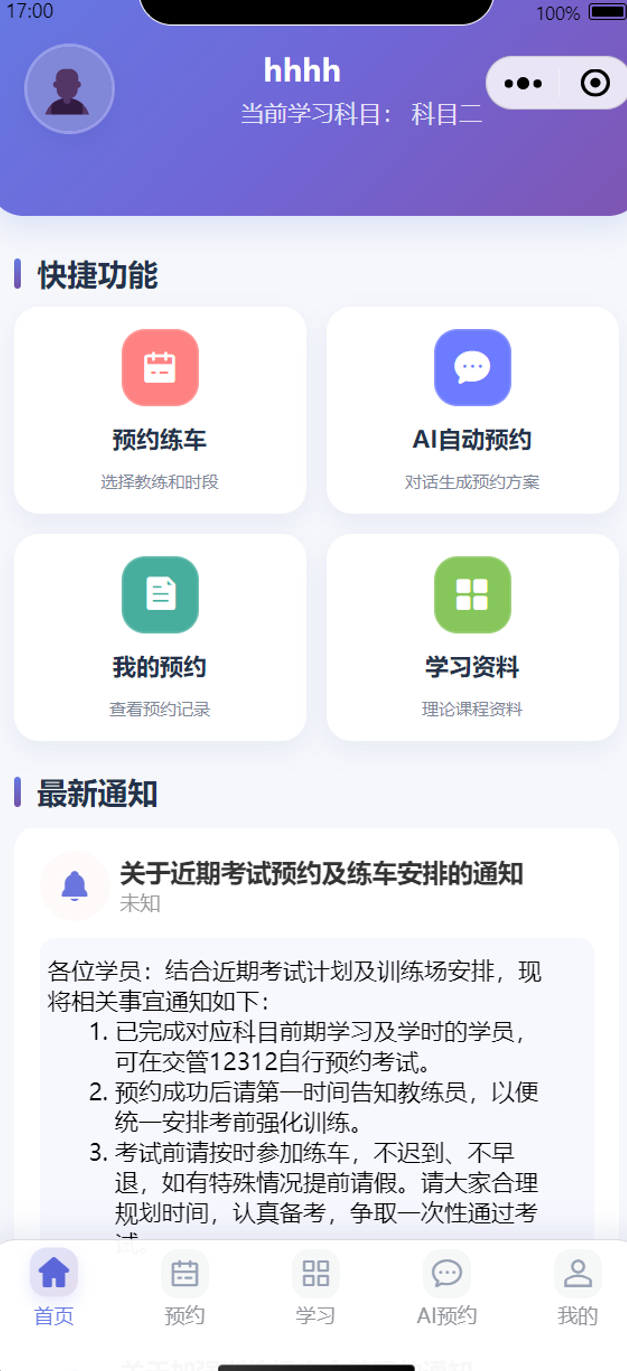Tap the profile avatar

point(69,89)
